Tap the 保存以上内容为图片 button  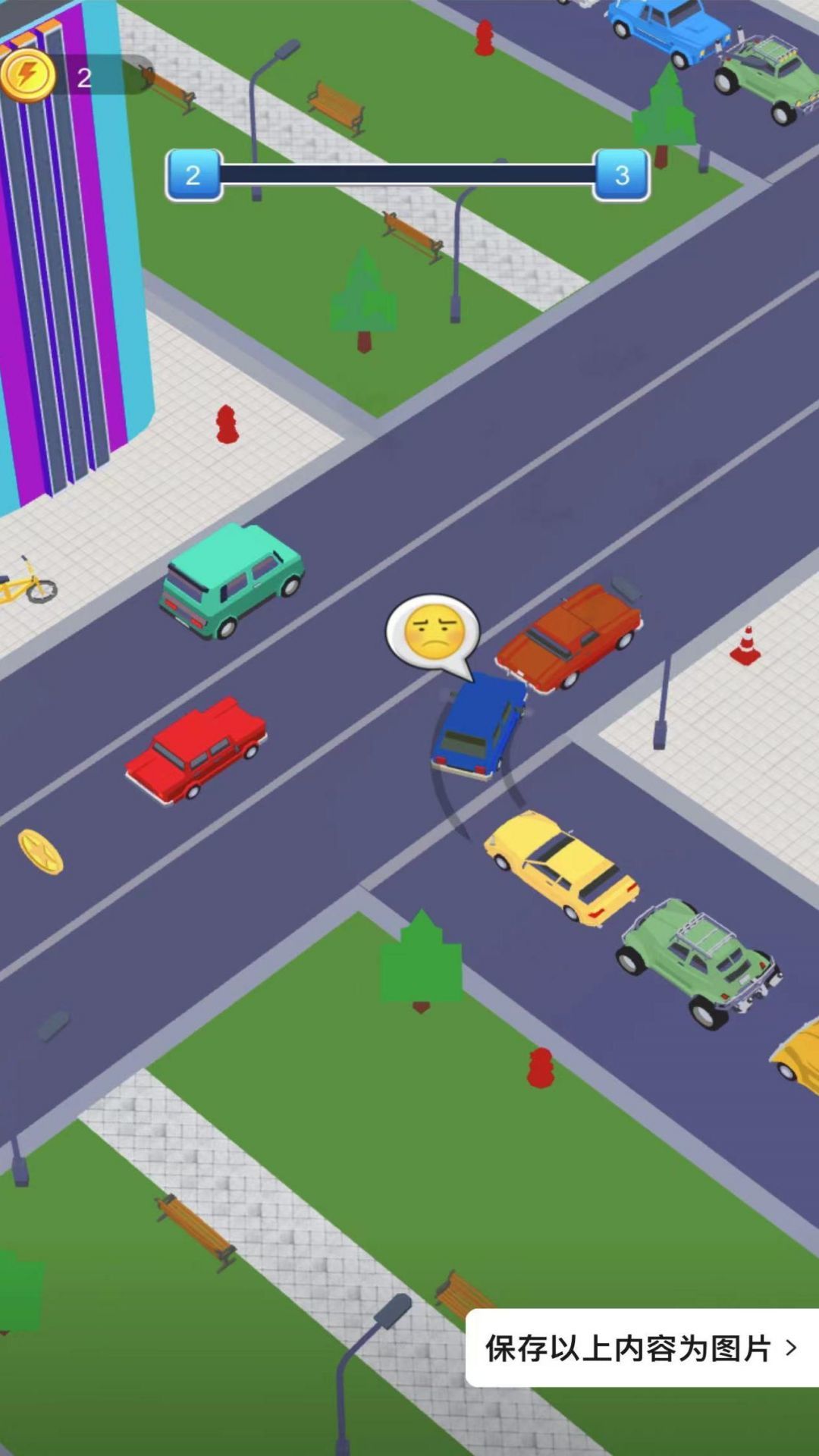point(641,1348)
